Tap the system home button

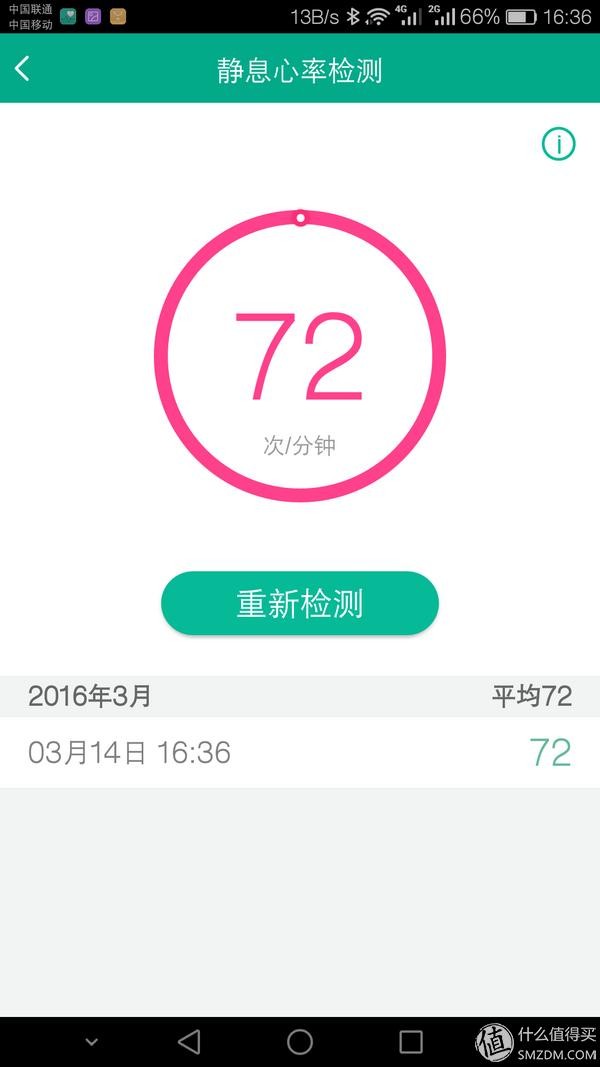[299, 1042]
